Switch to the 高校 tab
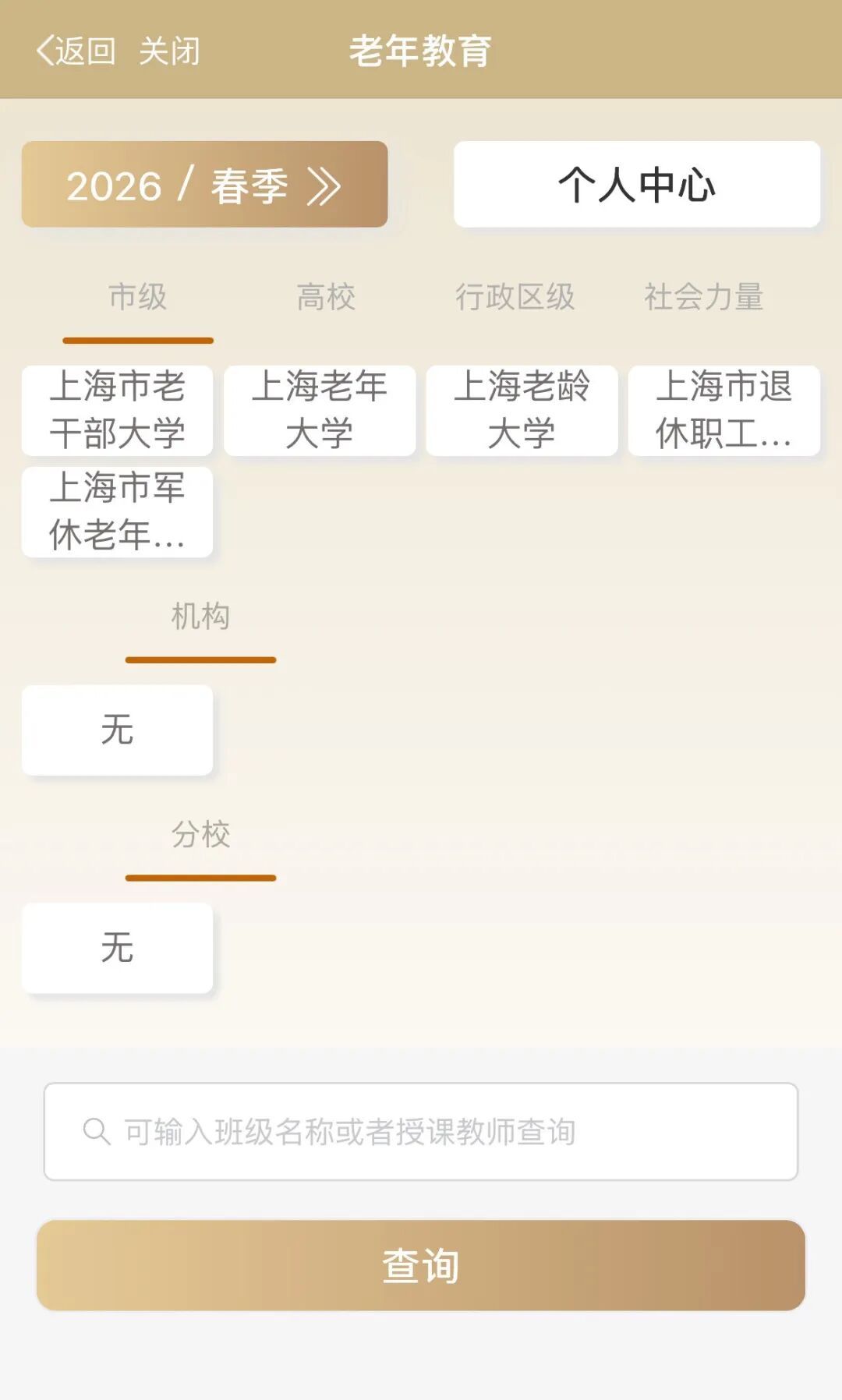 point(326,298)
